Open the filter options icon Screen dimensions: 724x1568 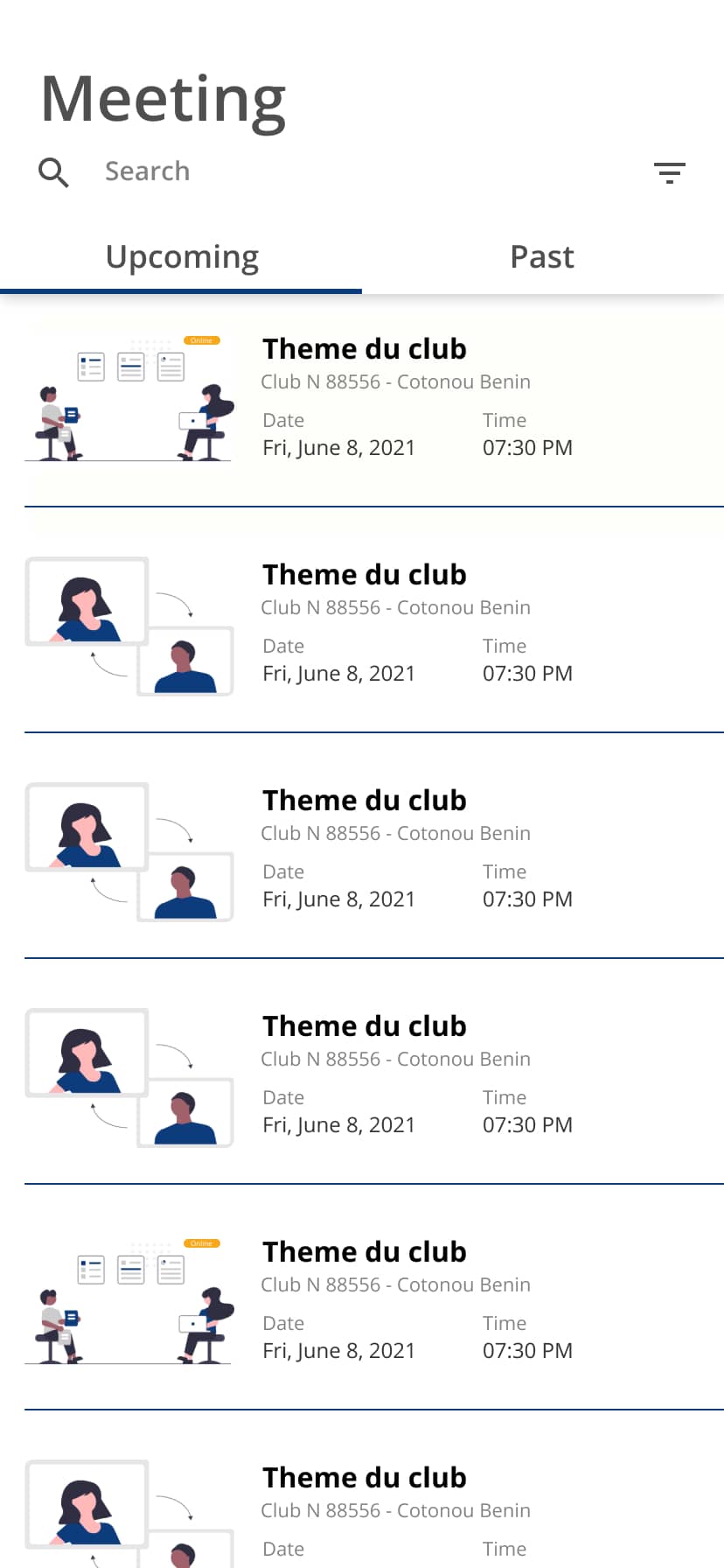pos(670,172)
